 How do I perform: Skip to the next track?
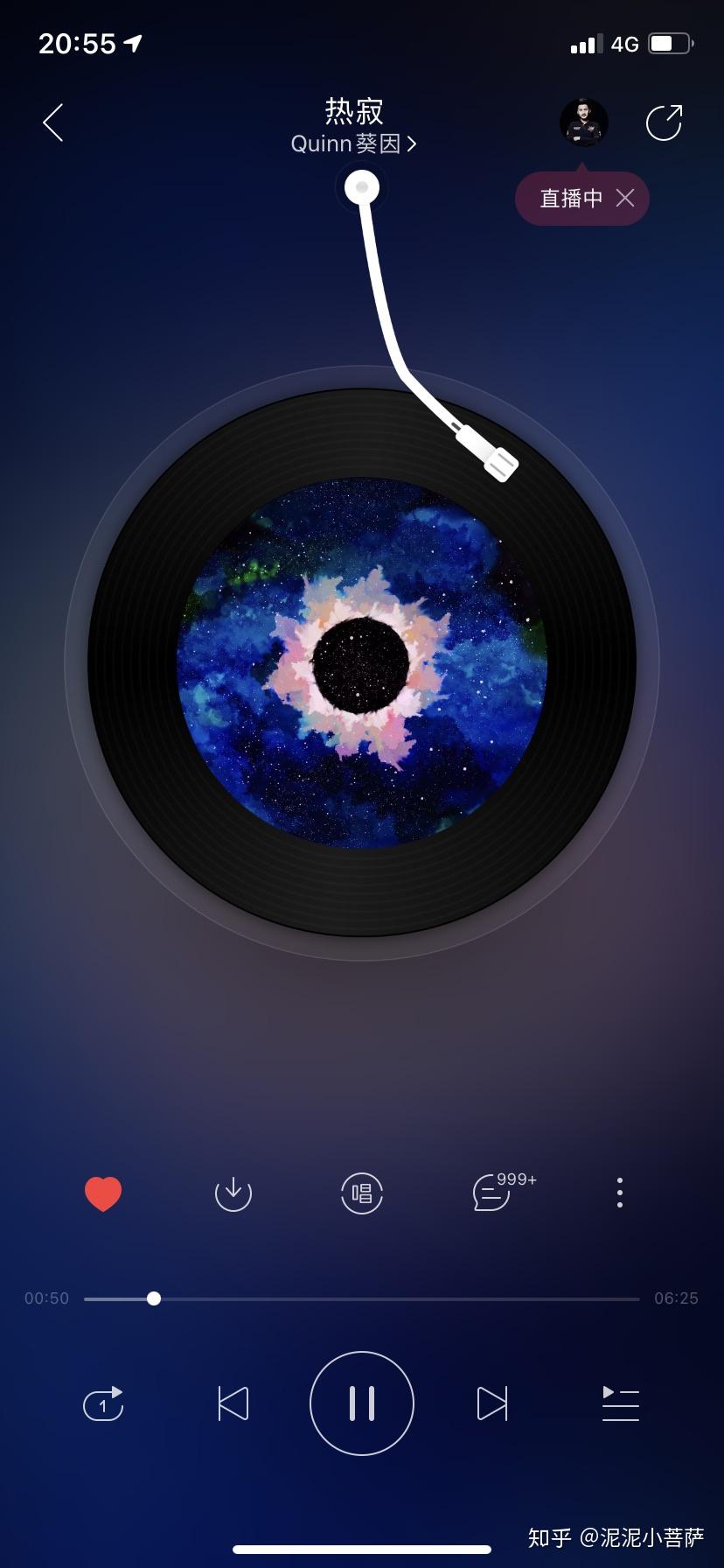click(x=491, y=1404)
